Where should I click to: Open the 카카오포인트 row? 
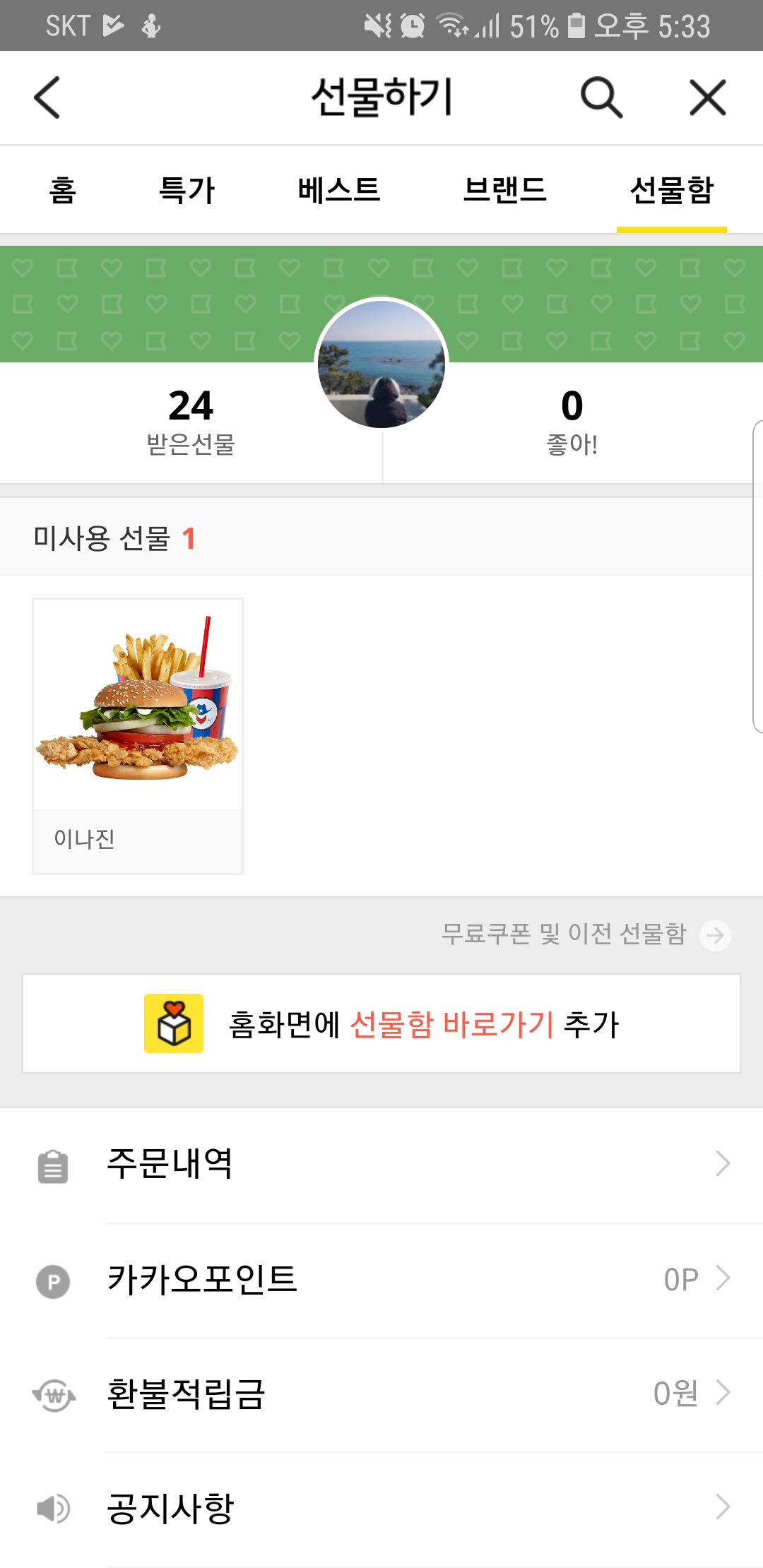381,1279
